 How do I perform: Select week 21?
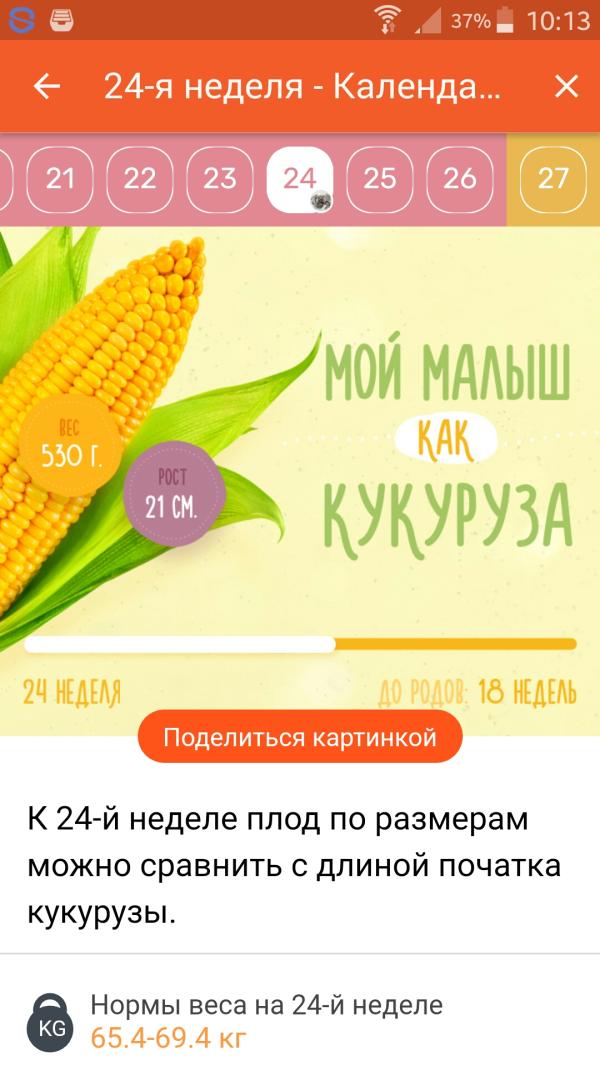(x=60, y=179)
